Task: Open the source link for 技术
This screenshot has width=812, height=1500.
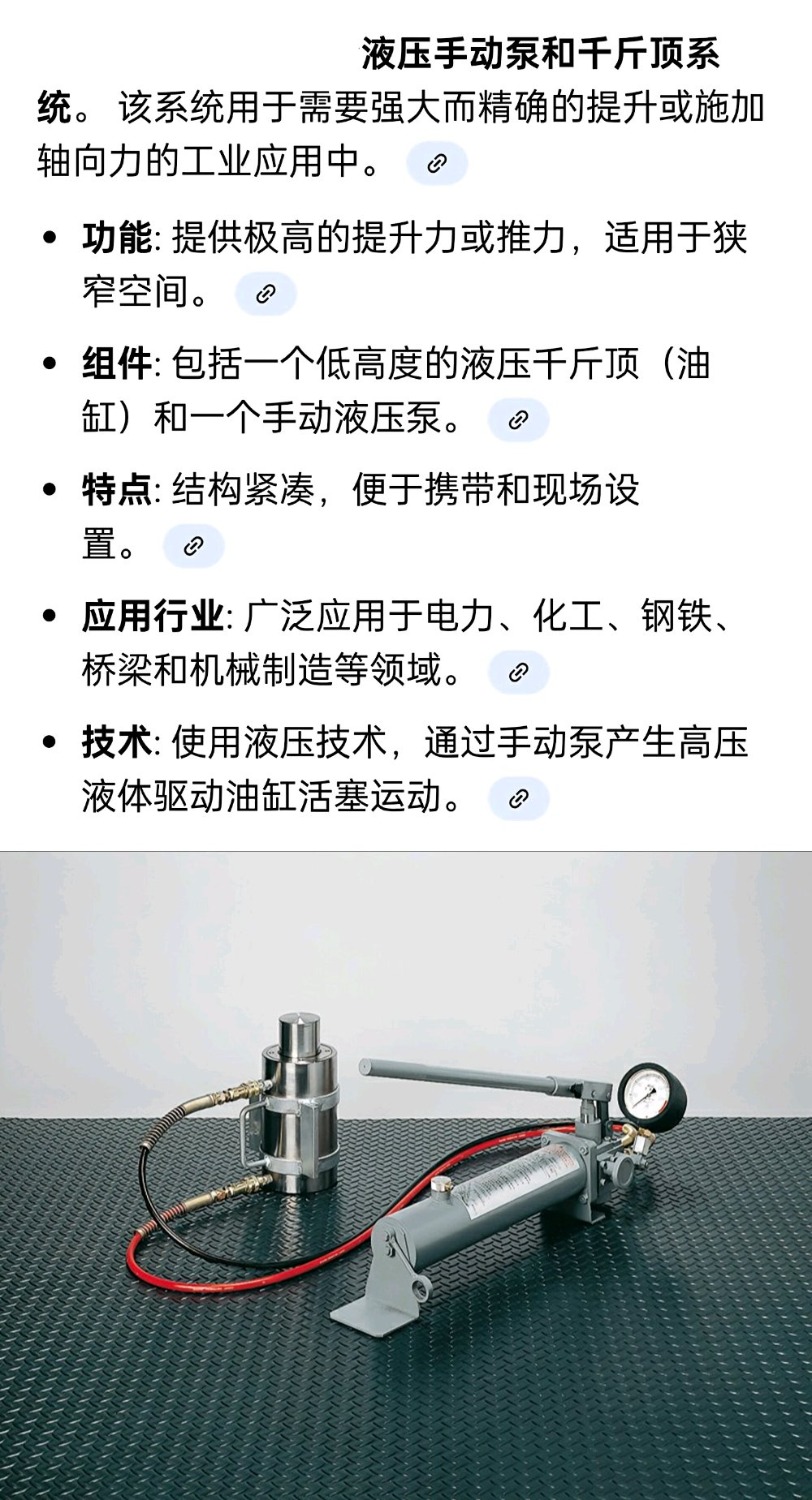Action: point(518,798)
